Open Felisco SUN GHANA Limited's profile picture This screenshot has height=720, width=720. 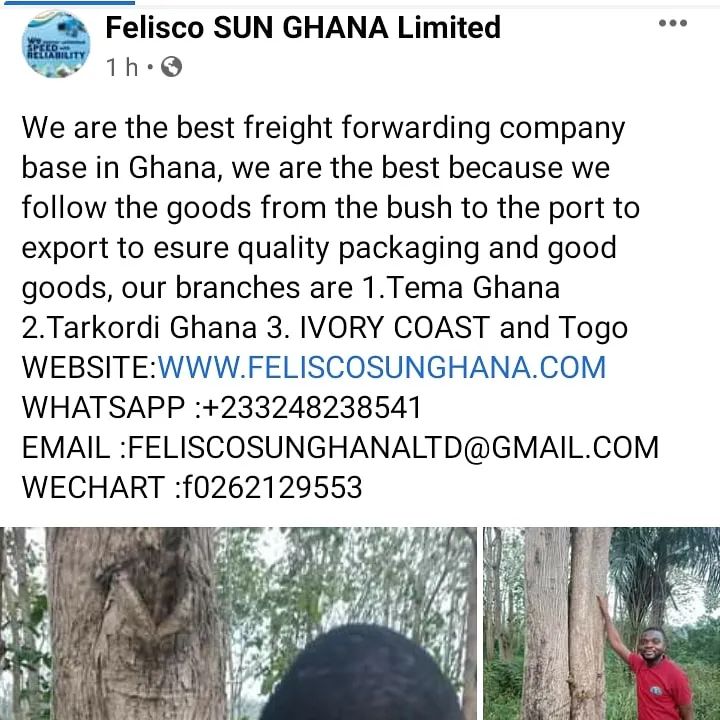click(56, 46)
